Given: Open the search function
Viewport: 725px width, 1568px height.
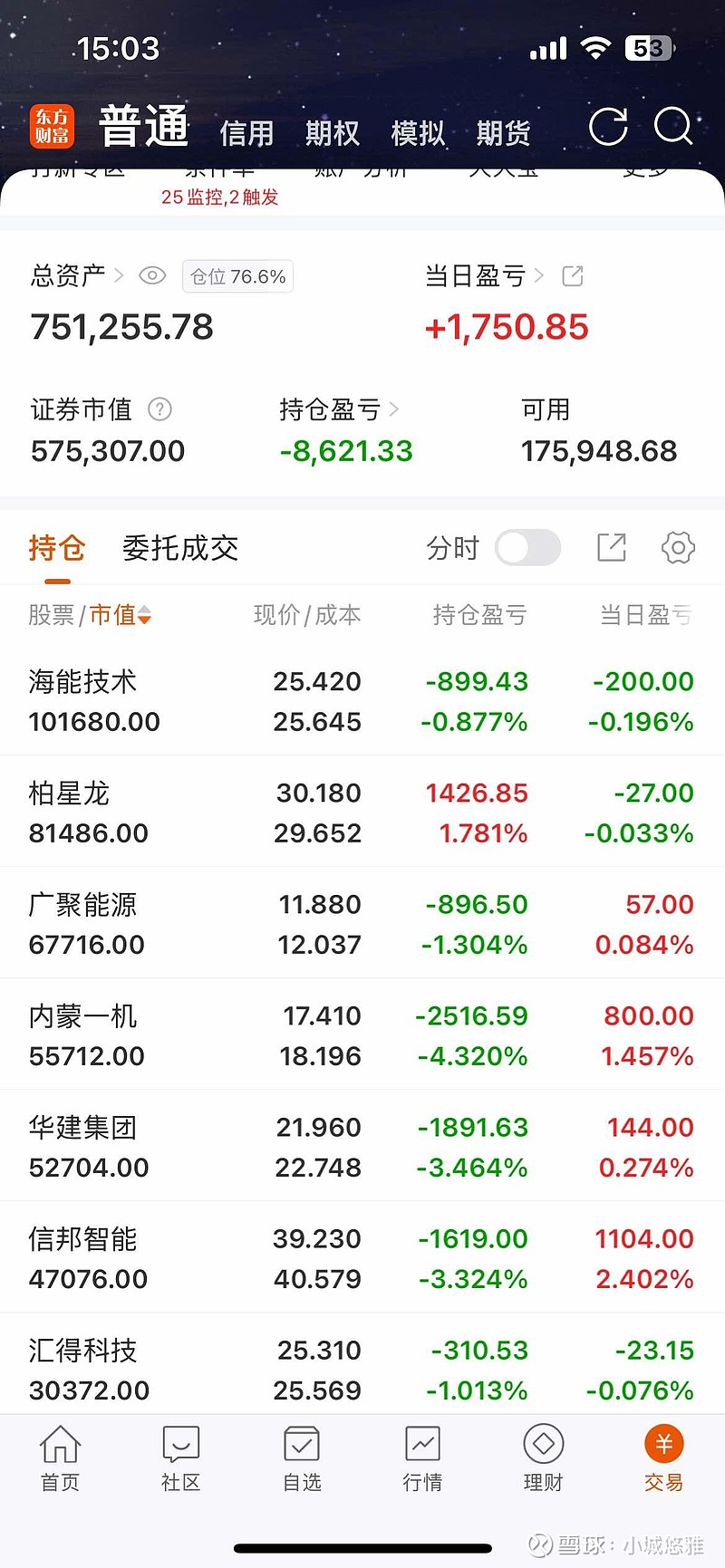Looking at the screenshot, I should point(673,128).
